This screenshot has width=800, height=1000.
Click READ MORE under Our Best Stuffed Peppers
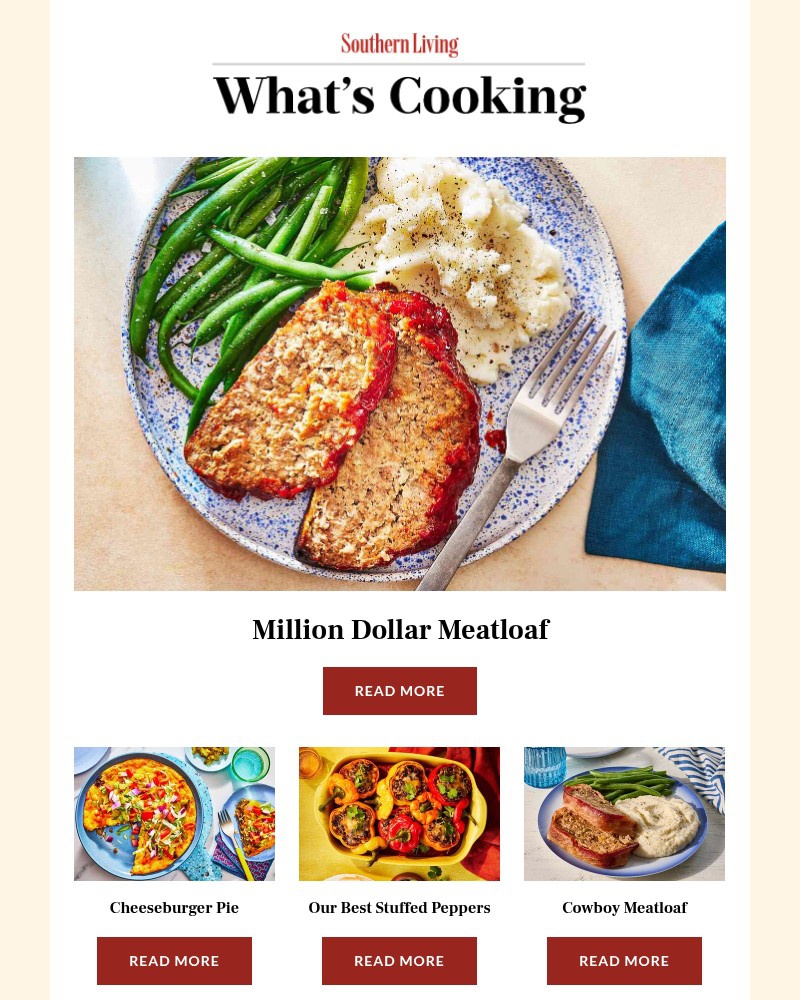pyautogui.click(x=399, y=960)
